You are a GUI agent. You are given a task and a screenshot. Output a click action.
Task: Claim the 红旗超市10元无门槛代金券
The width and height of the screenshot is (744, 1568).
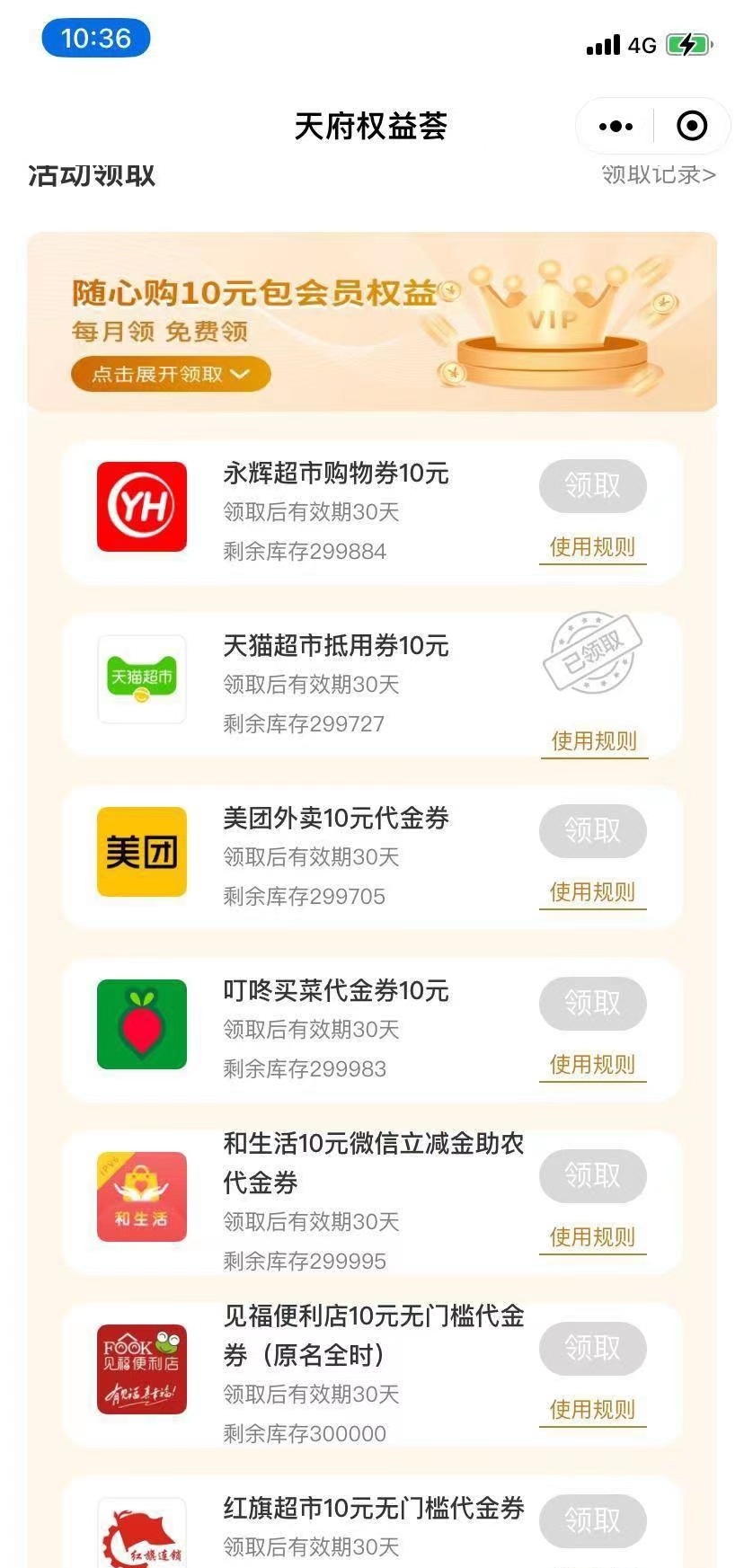coord(592,1520)
